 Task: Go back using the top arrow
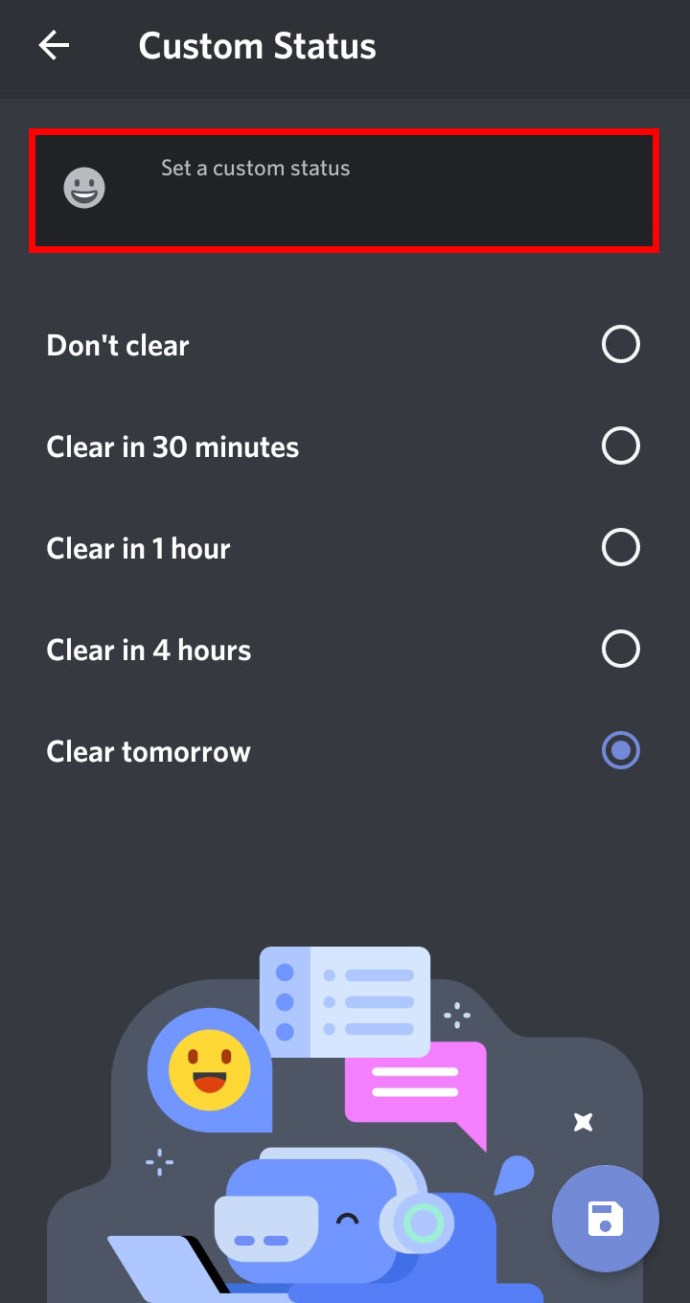pyautogui.click(x=54, y=46)
